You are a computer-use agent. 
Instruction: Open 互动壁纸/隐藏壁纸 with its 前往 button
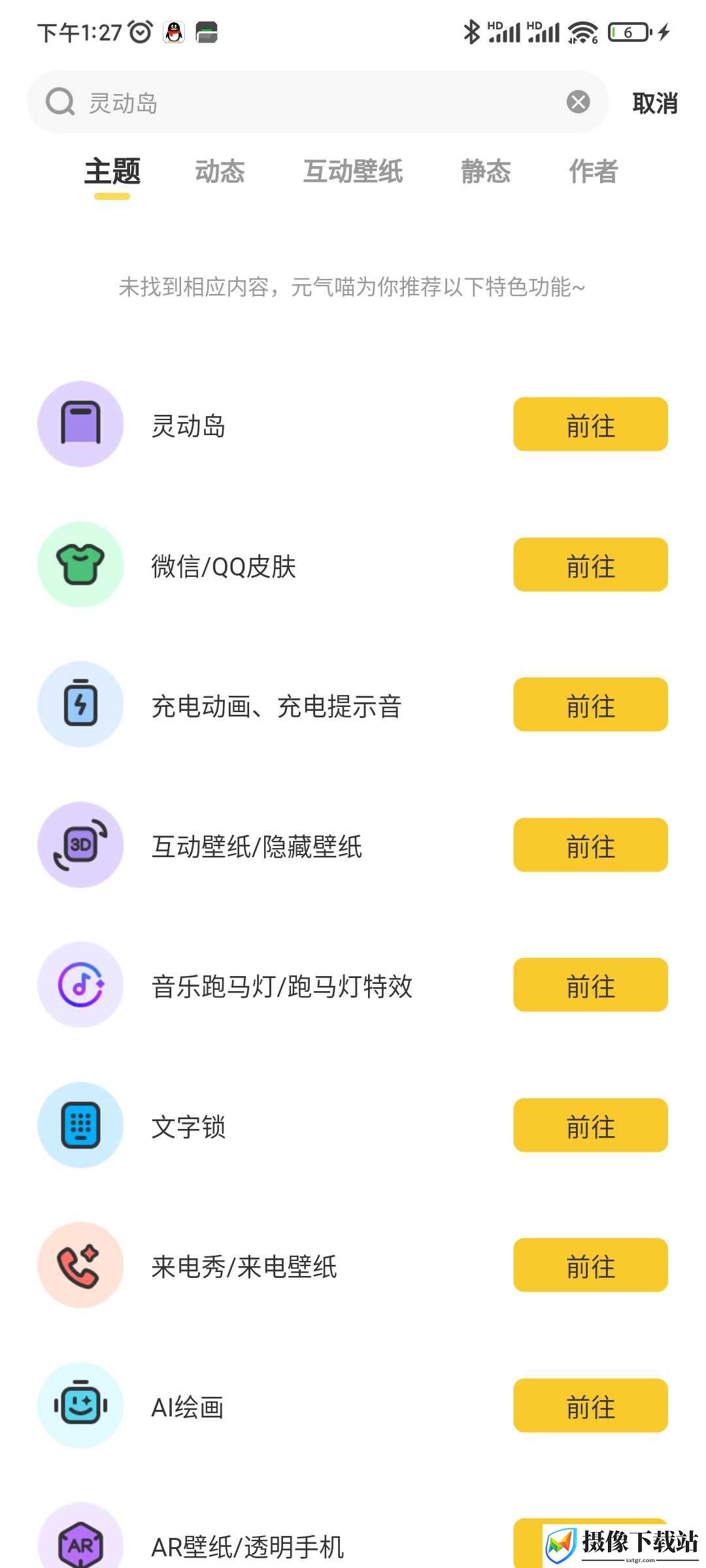tap(590, 845)
